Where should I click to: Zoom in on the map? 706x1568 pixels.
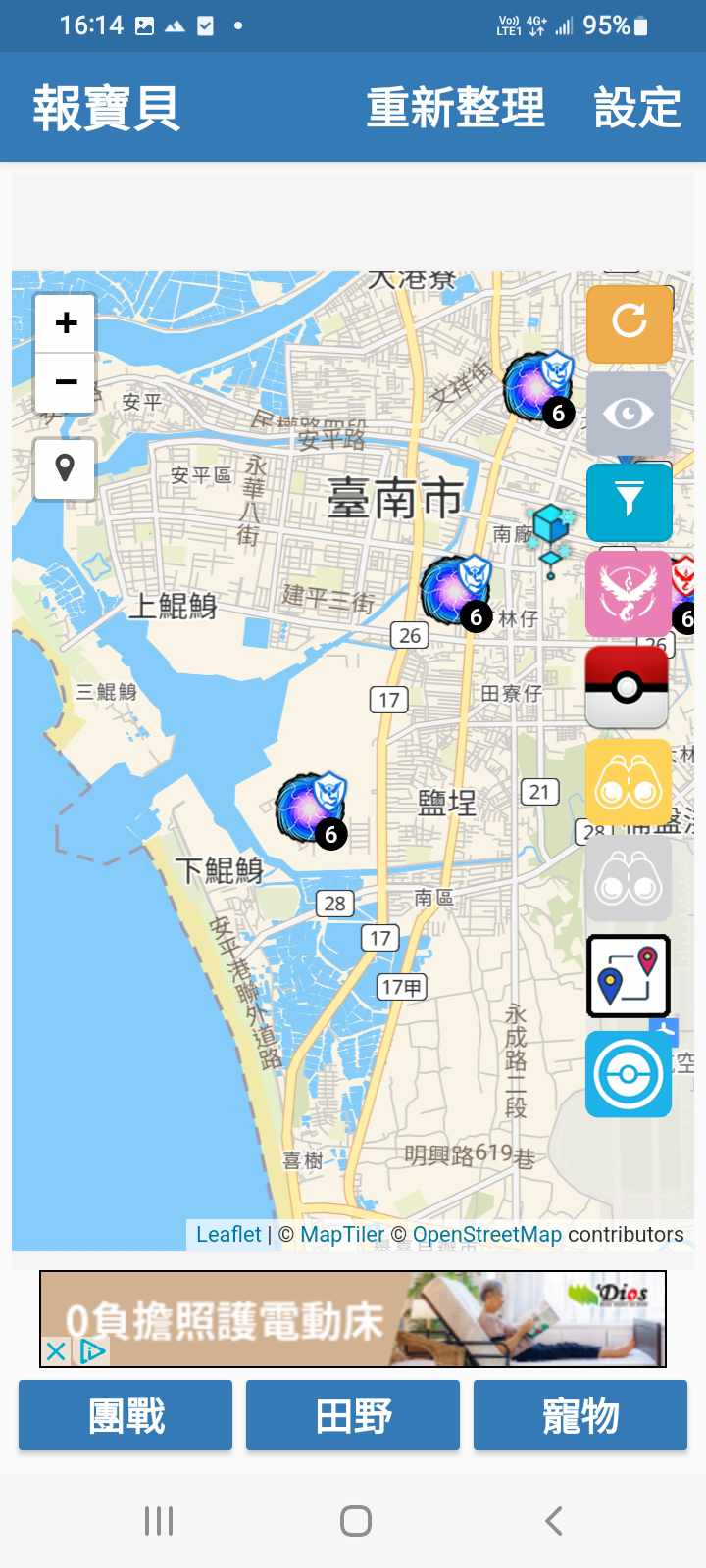click(66, 322)
